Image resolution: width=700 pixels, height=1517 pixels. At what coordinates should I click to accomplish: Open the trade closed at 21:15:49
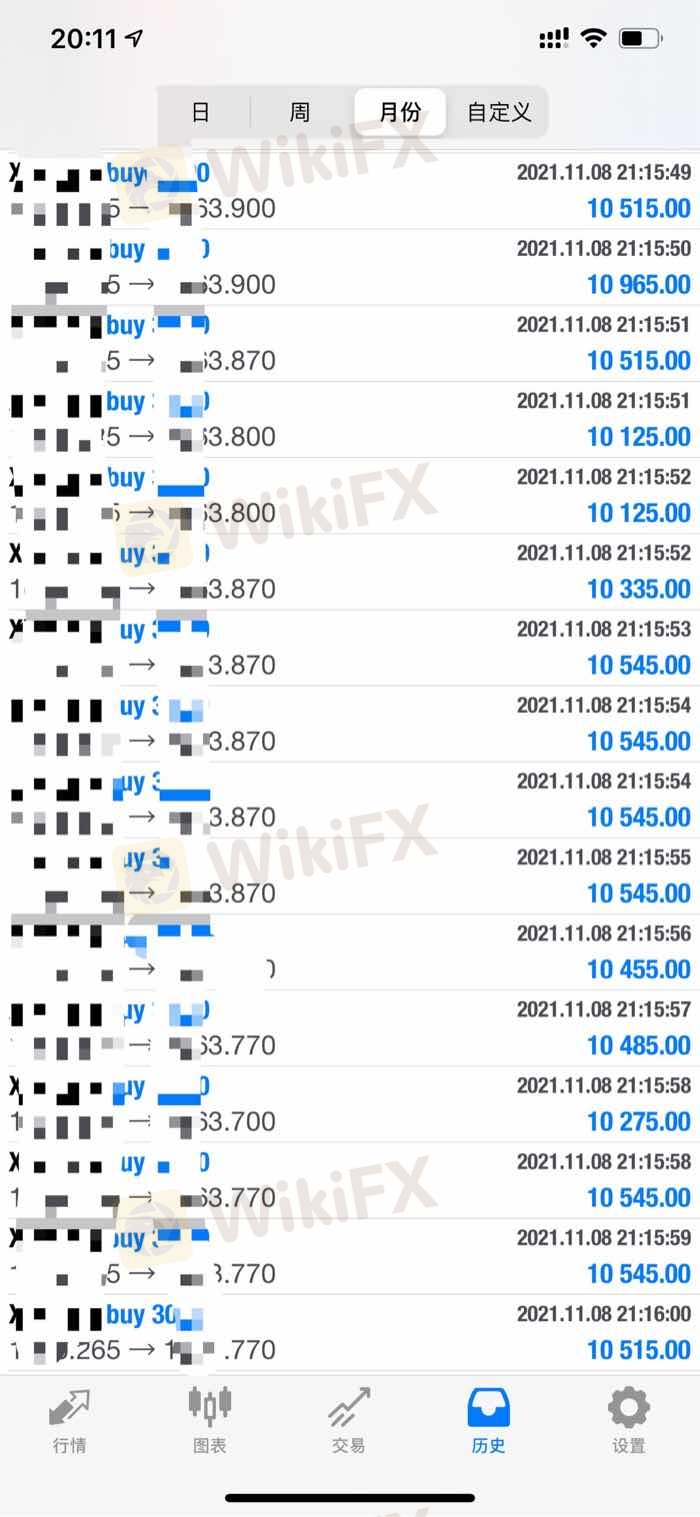pos(350,191)
